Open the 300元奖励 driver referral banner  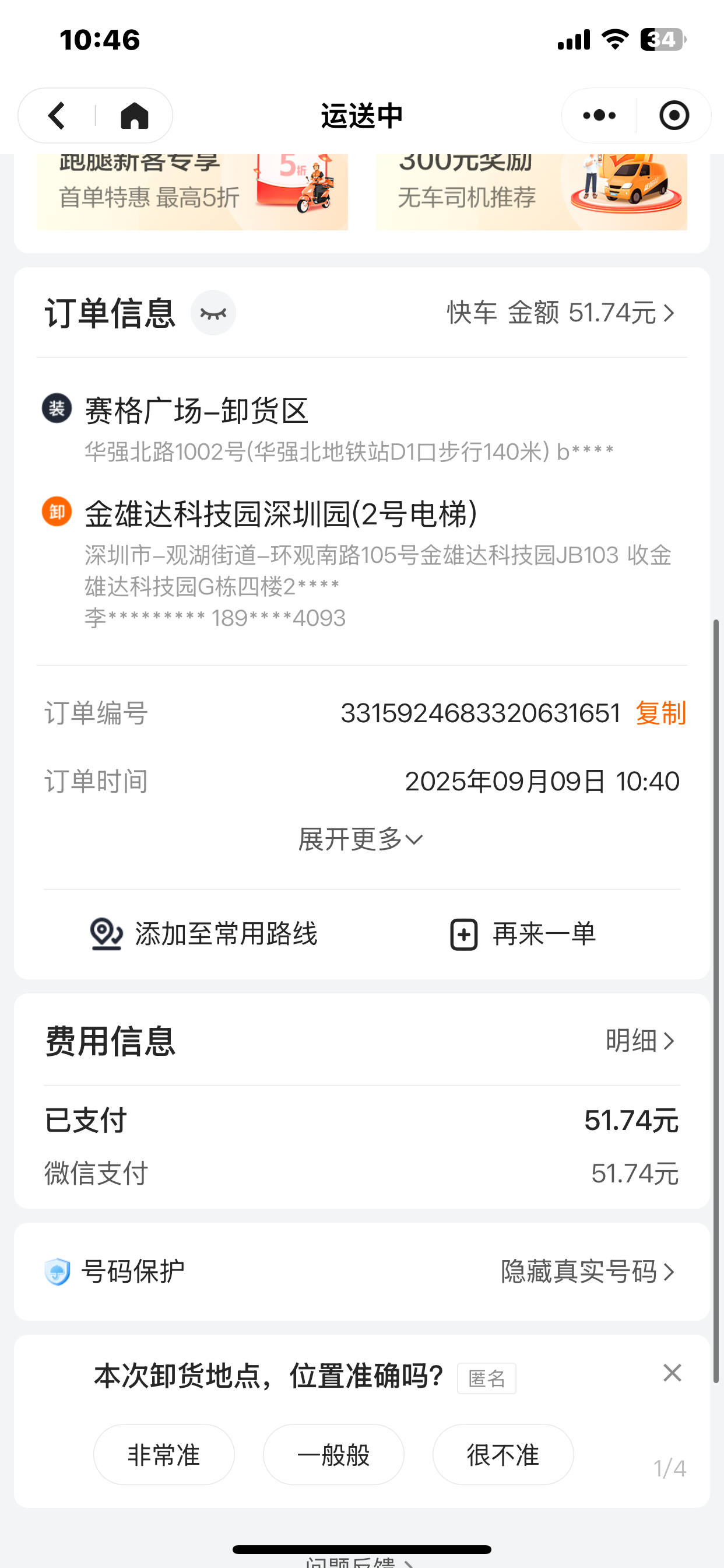(x=531, y=192)
